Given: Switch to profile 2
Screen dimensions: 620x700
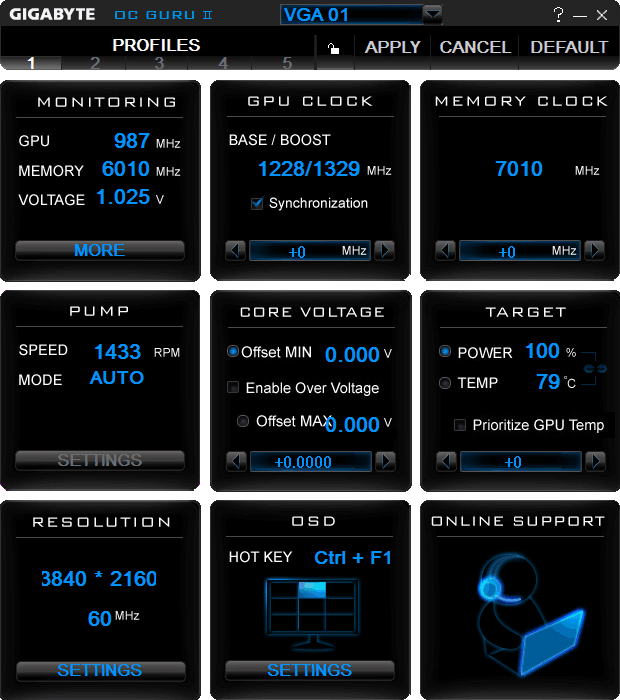Looking at the screenshot, I should (95, 63).
